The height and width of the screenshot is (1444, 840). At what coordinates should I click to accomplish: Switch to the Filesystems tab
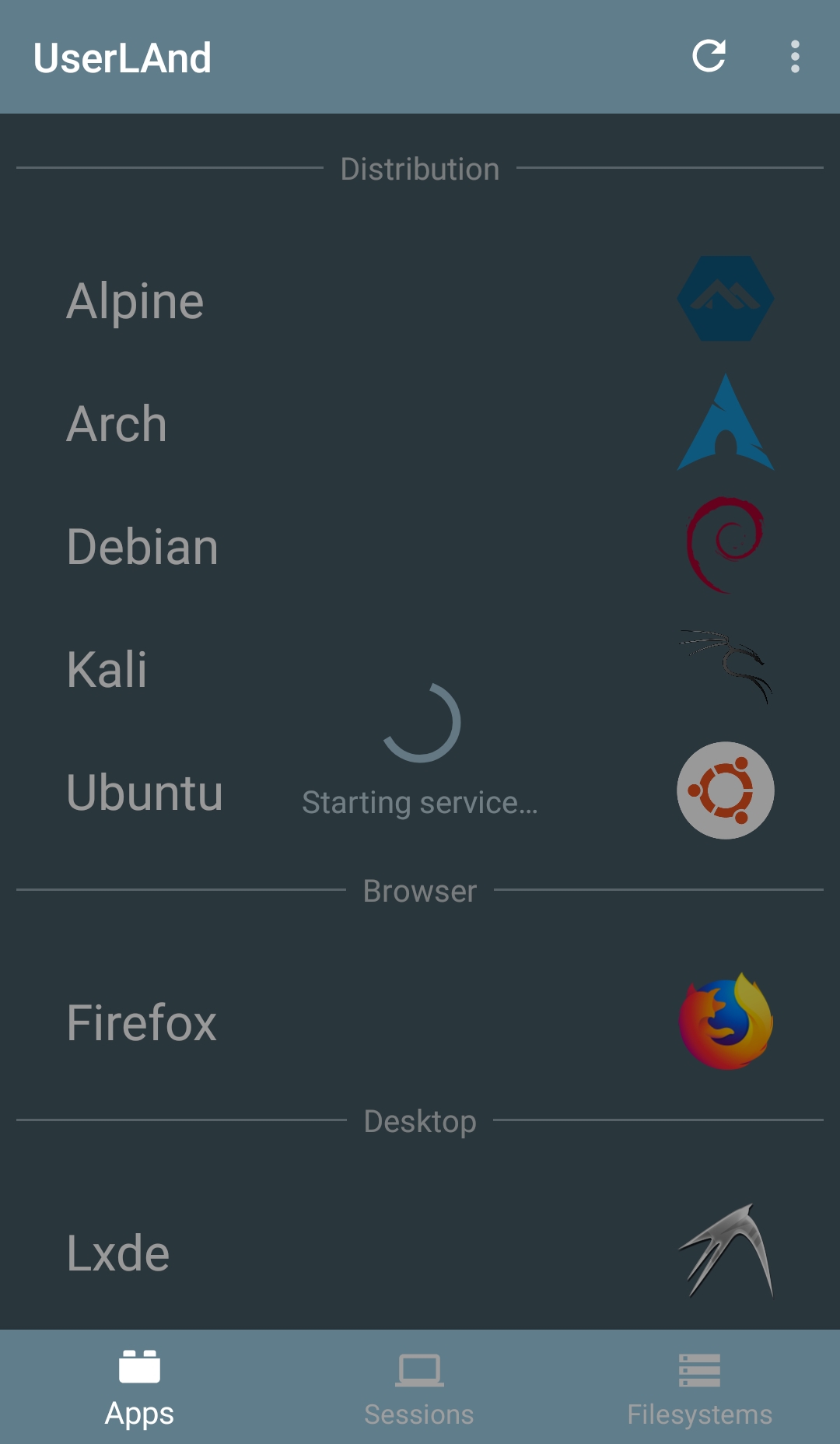tap(699, 1385)
